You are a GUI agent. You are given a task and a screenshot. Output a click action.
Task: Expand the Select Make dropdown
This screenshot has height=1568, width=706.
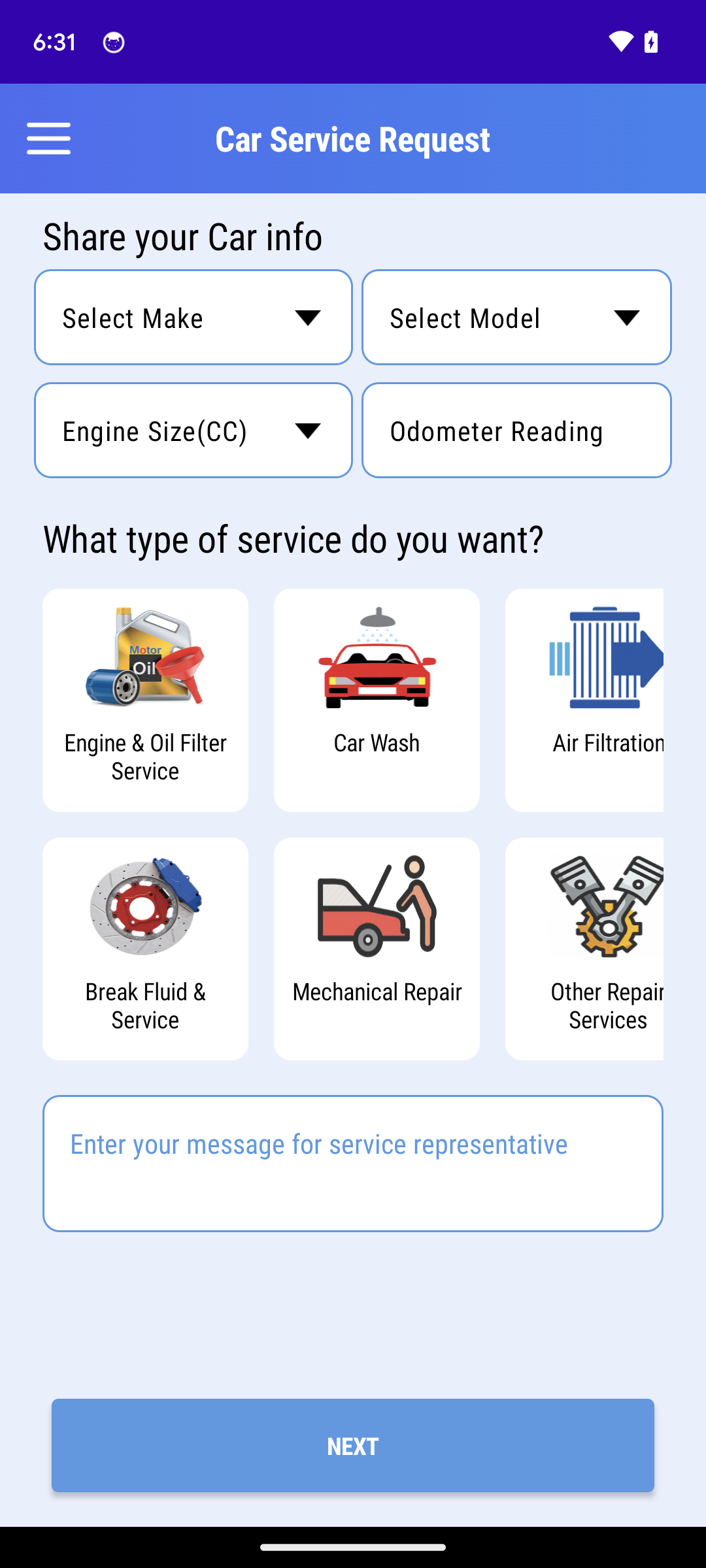point(193,318)
